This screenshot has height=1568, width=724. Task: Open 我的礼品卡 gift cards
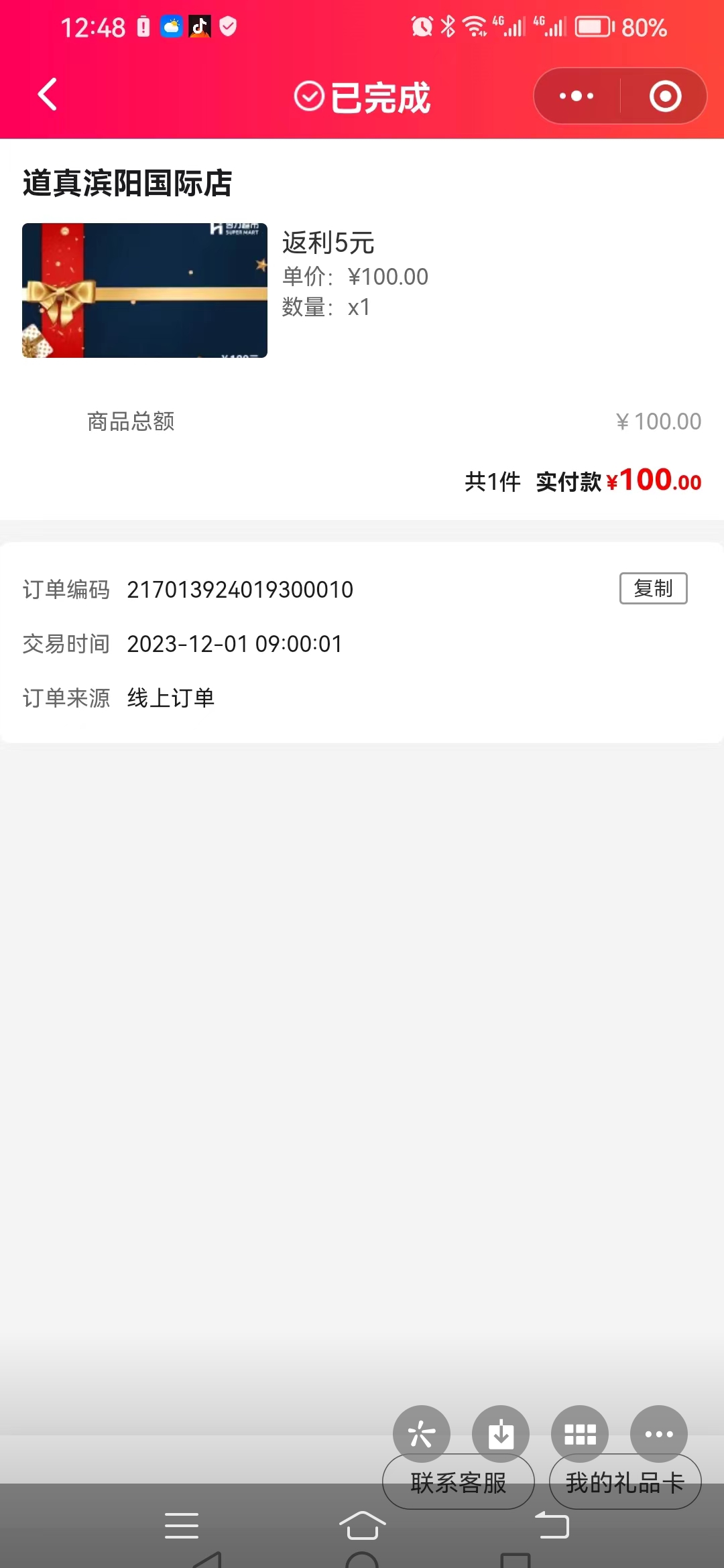(x=625, y=1482)
